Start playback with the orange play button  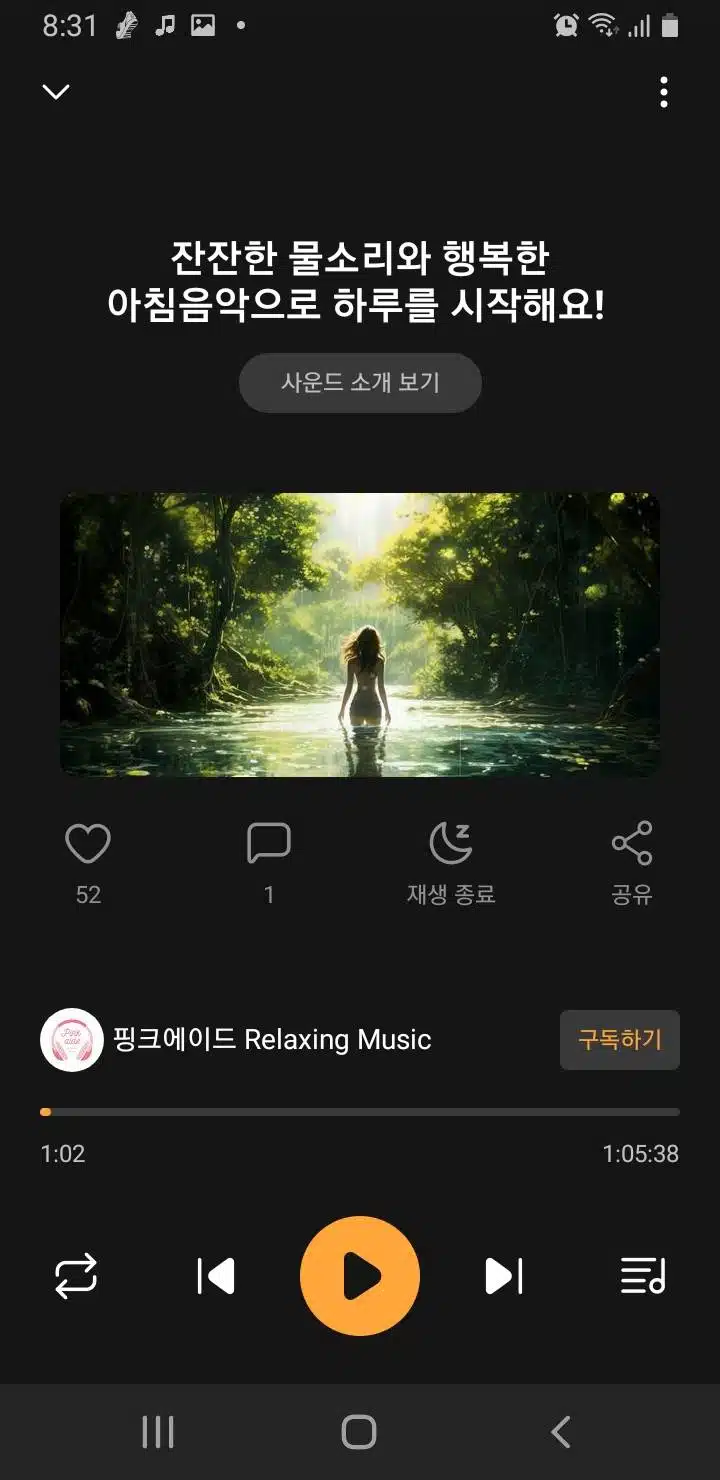[x=360, y=1276]
